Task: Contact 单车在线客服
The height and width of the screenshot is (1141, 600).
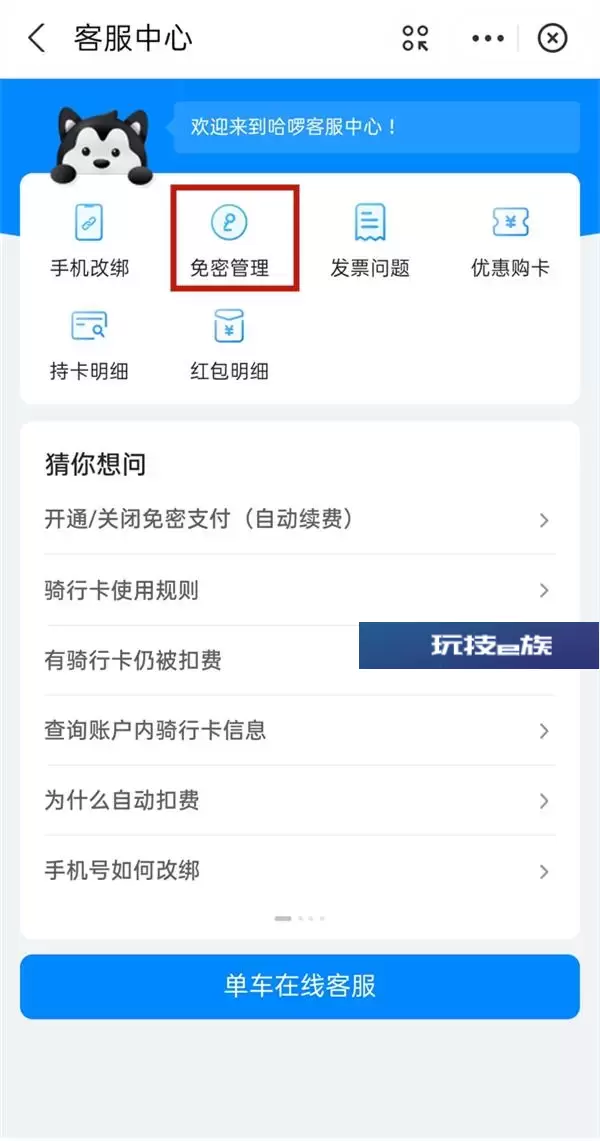Action: tap(300, 987)
